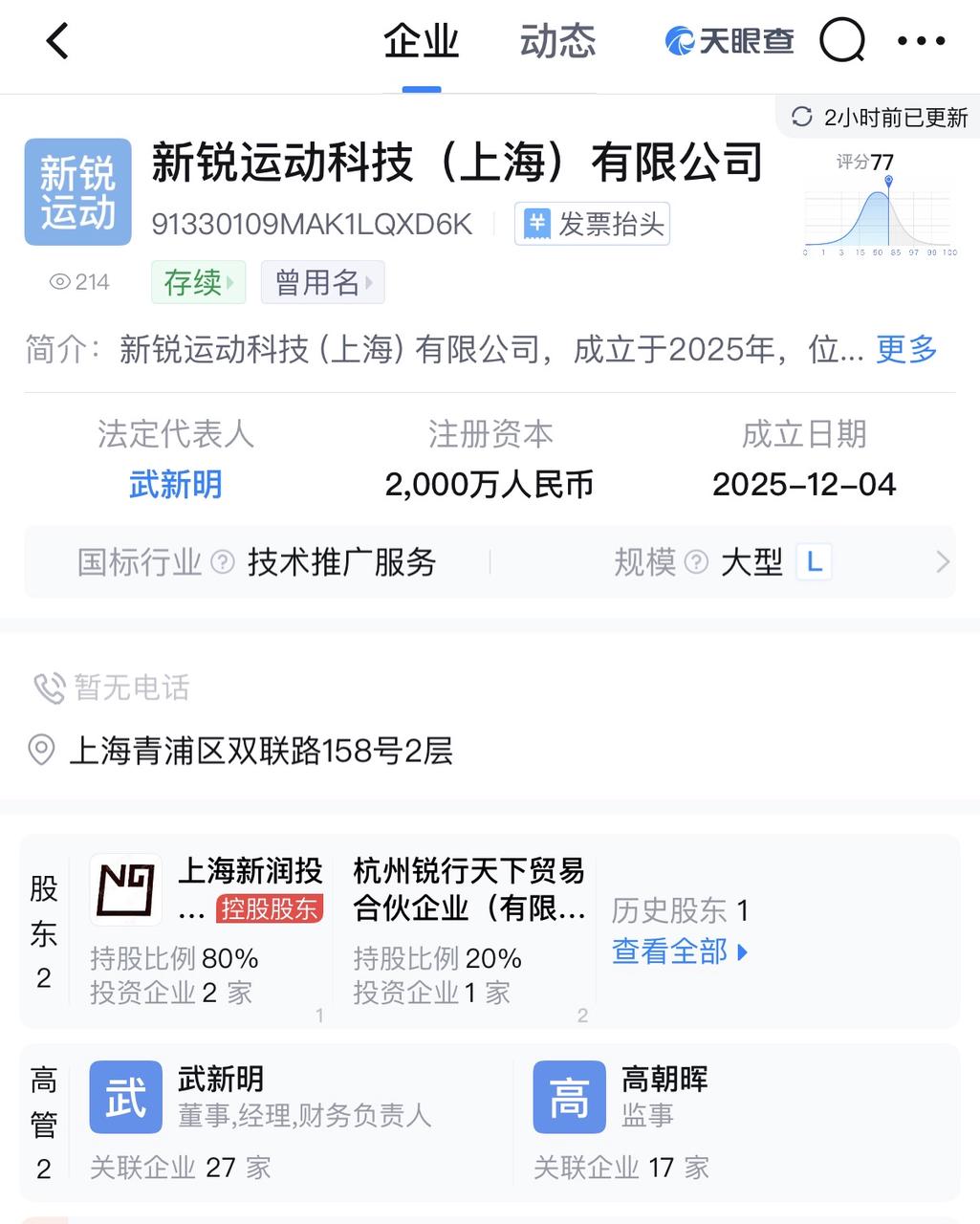The height and width of the screenshot is (1224, 980).
Task: Tap the phone icon next to 暂无电话
Action: (49, 688)
